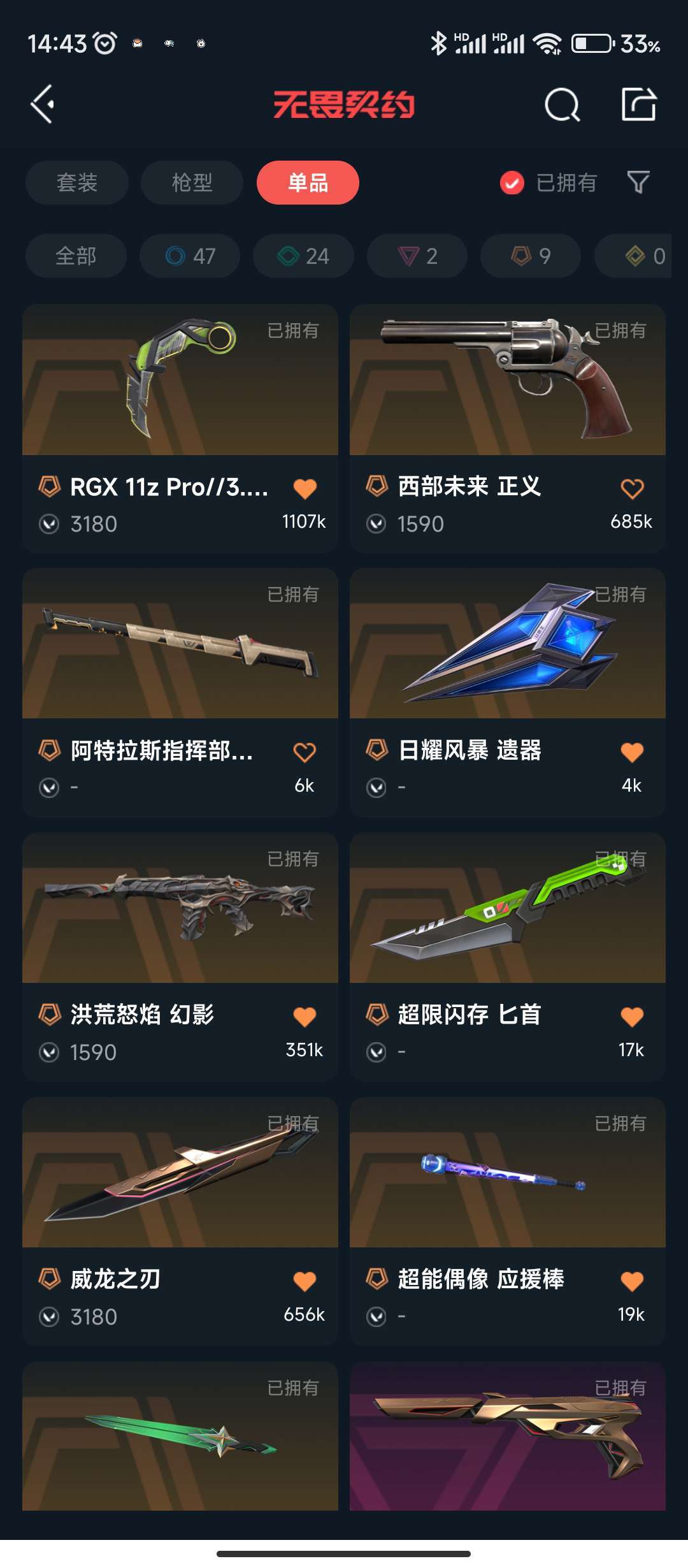Uncheck the 已拥有 filter checkbox

512,183
